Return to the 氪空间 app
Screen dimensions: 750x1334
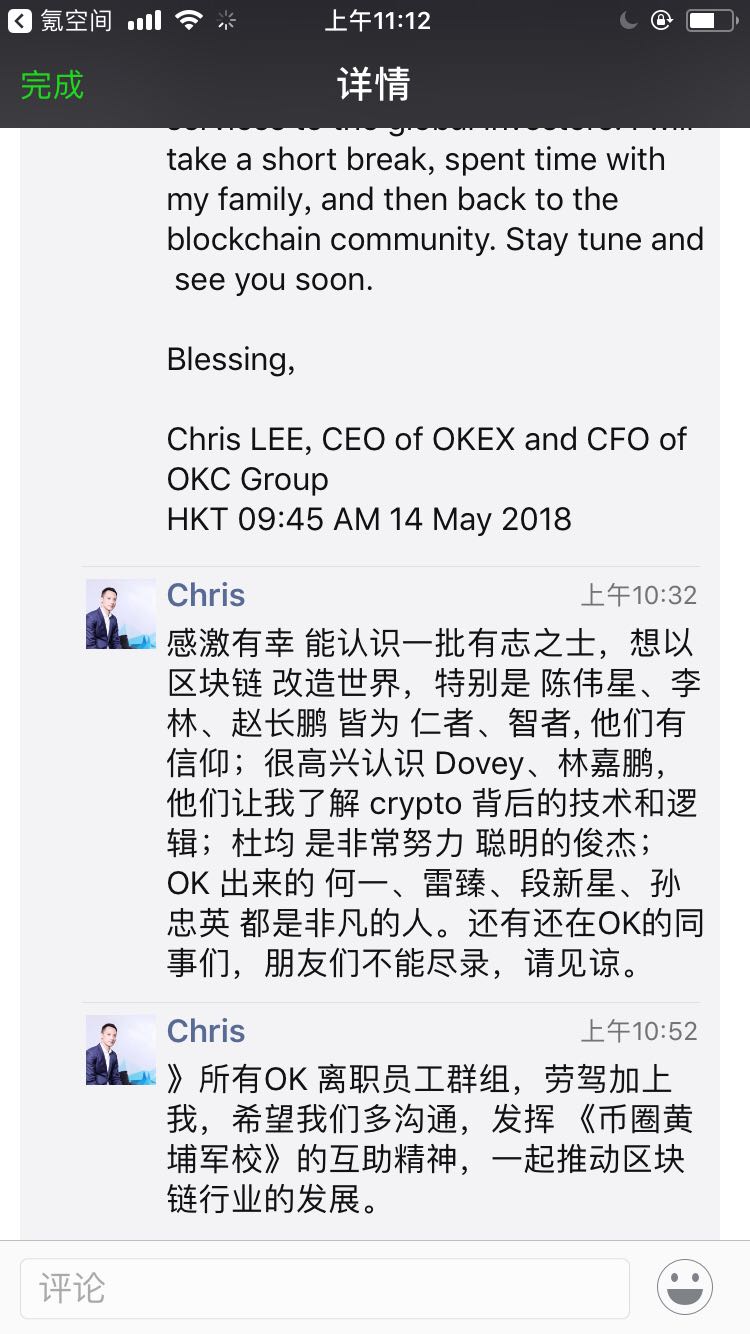tap(62, 21)
